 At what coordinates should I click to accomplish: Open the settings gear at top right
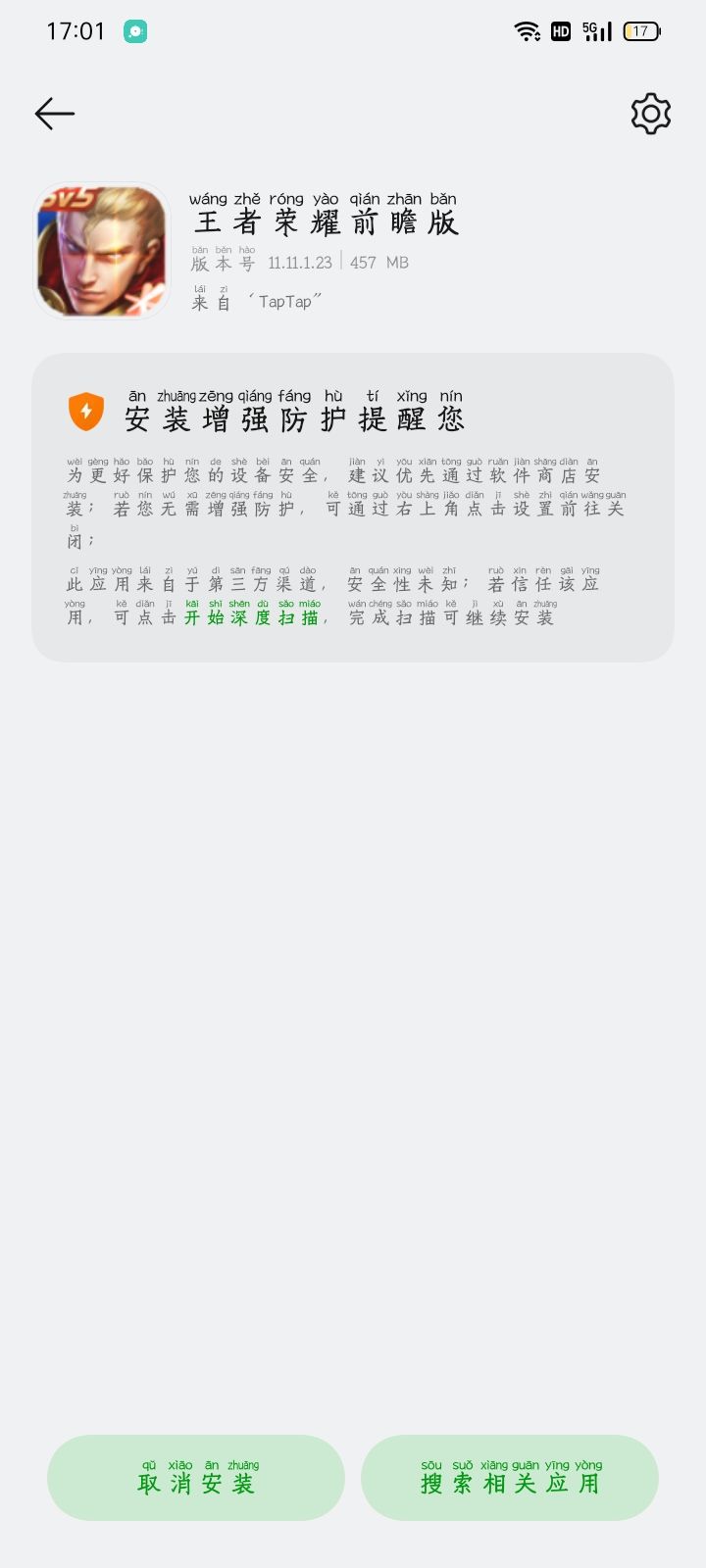(649, 114)
